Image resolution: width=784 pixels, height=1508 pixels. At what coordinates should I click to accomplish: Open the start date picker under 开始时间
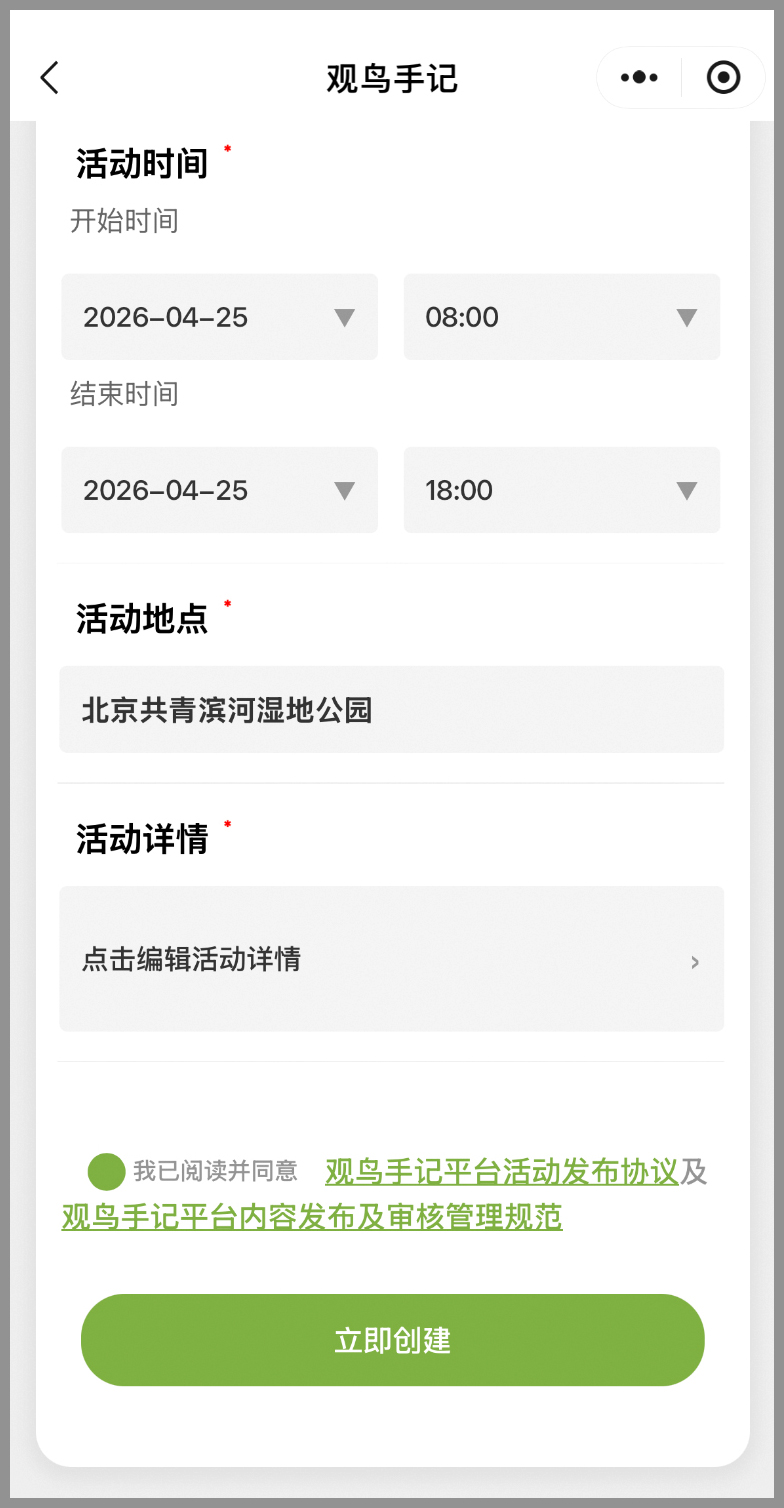tap(219, 317)
